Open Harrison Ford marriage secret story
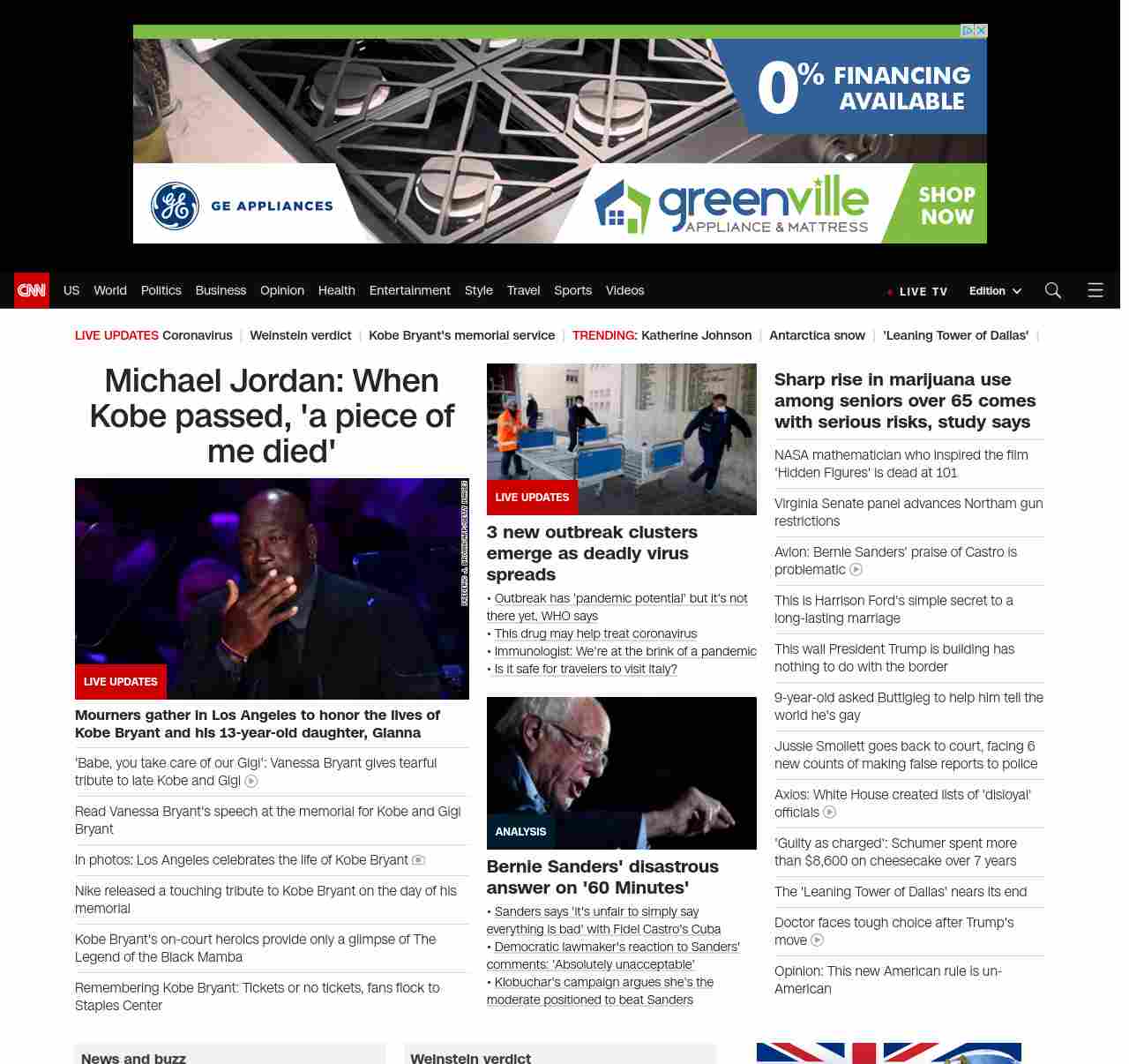Viewport: 1129px width, 1064px height. 893,609
